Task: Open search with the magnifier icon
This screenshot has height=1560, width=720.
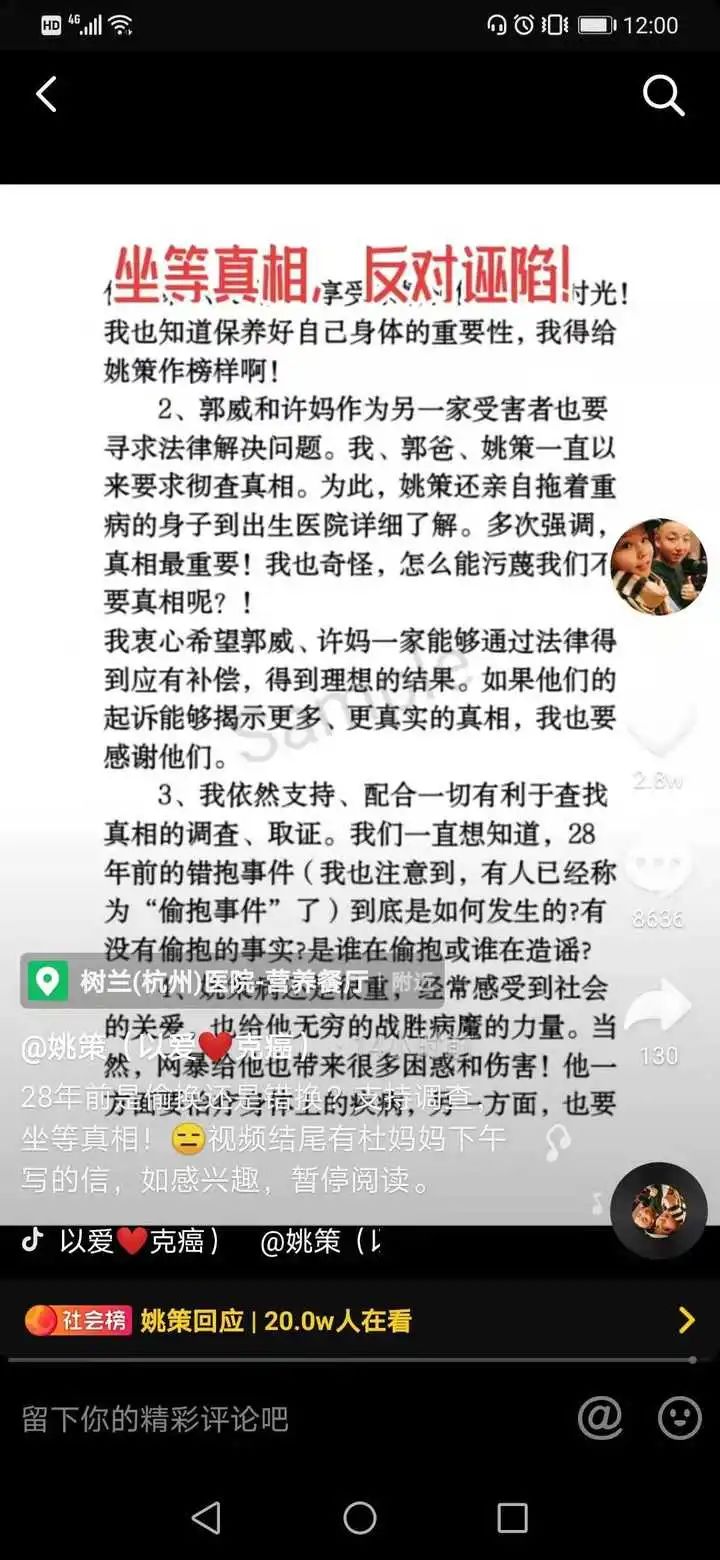Action: tap(662, 95)
